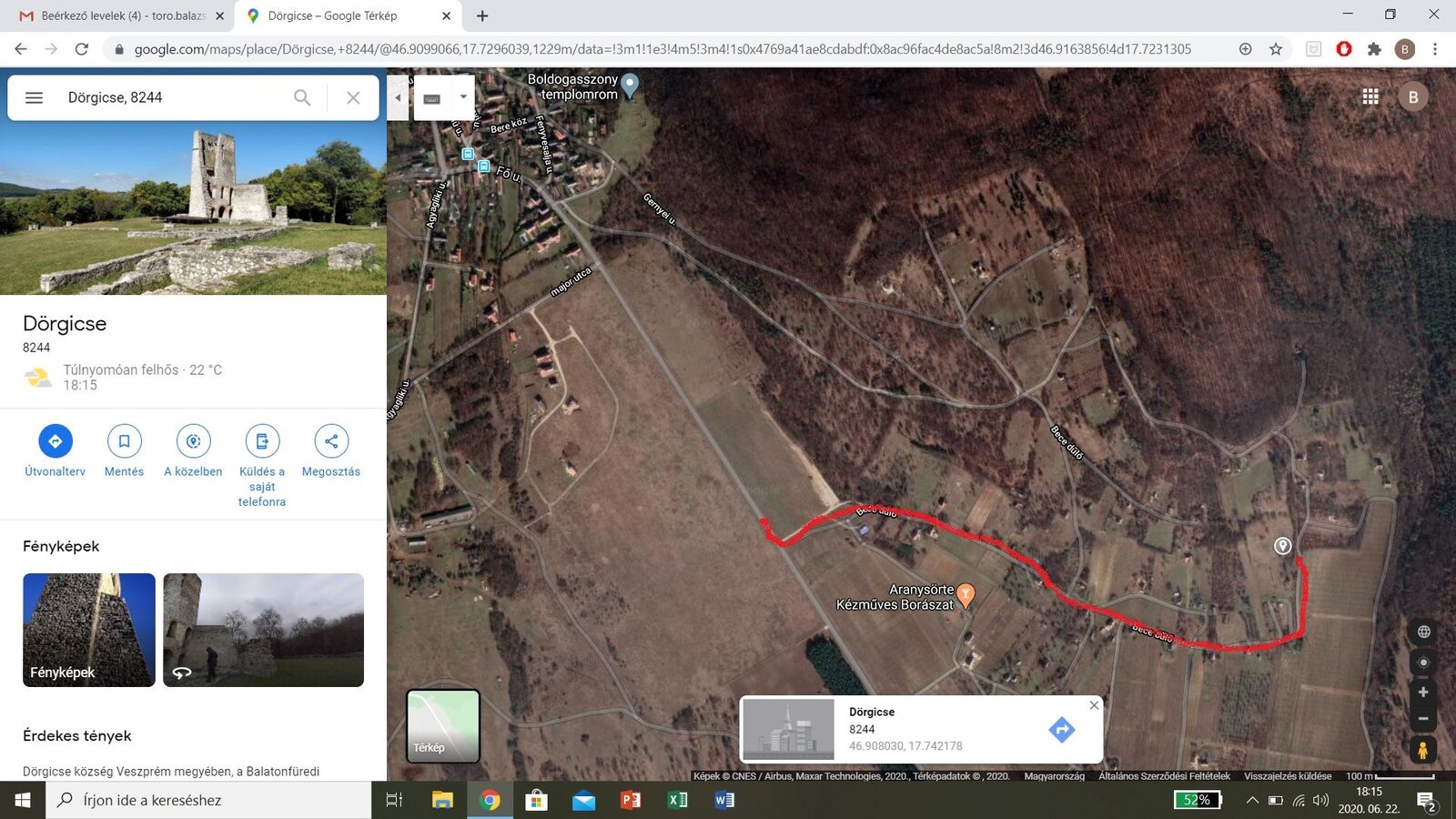The width and height of the screenshot is (1456, 819).
Task: Get directions with Útvonalterv button
Action: point(56,441)
